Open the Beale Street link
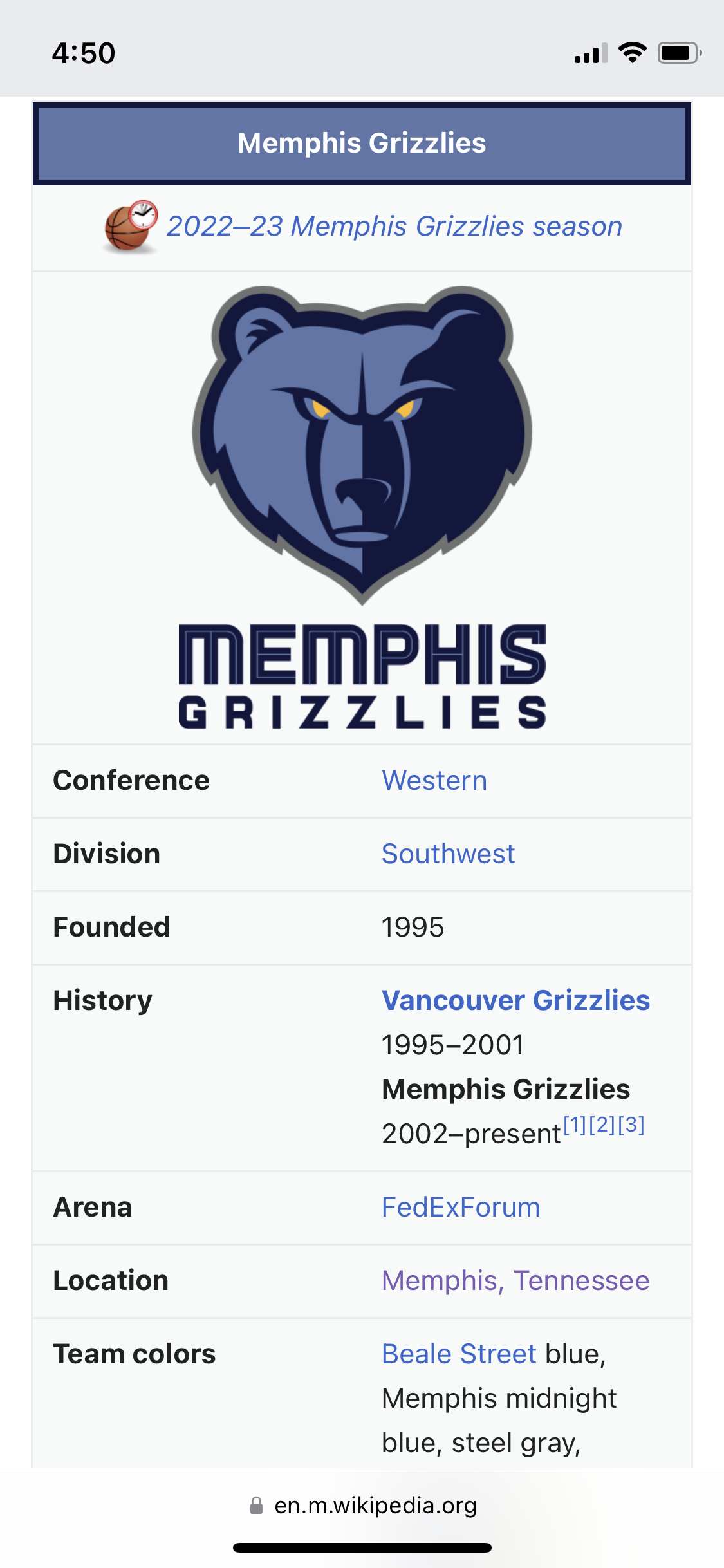Screen dimensions: 724x1568 459,1354
